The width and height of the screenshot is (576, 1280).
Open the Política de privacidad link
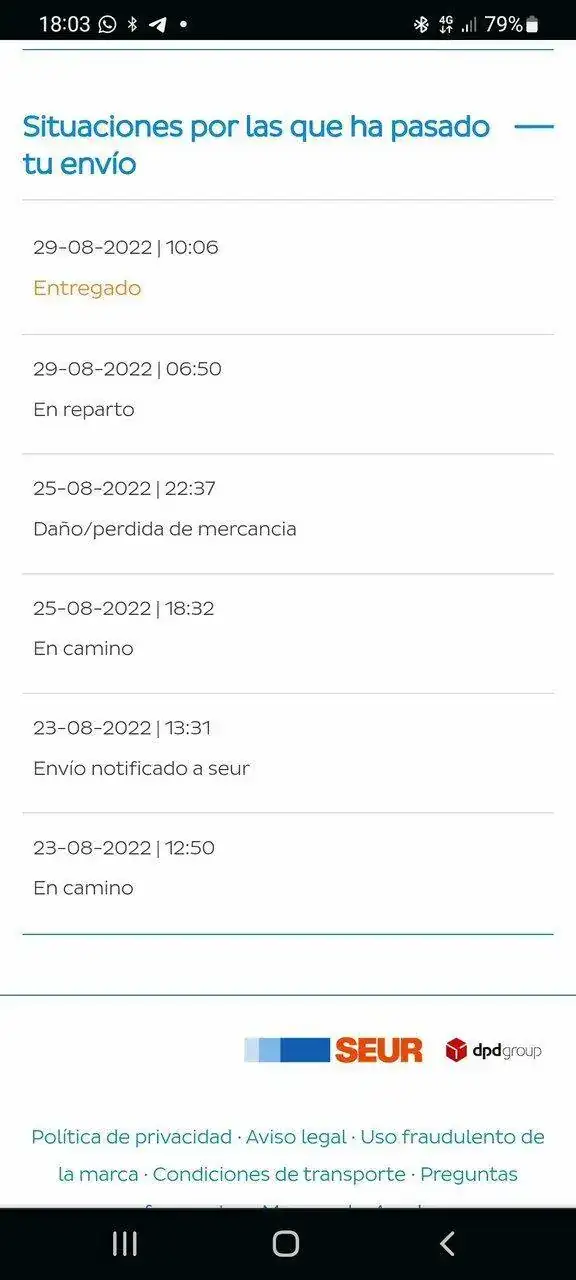131,1137
